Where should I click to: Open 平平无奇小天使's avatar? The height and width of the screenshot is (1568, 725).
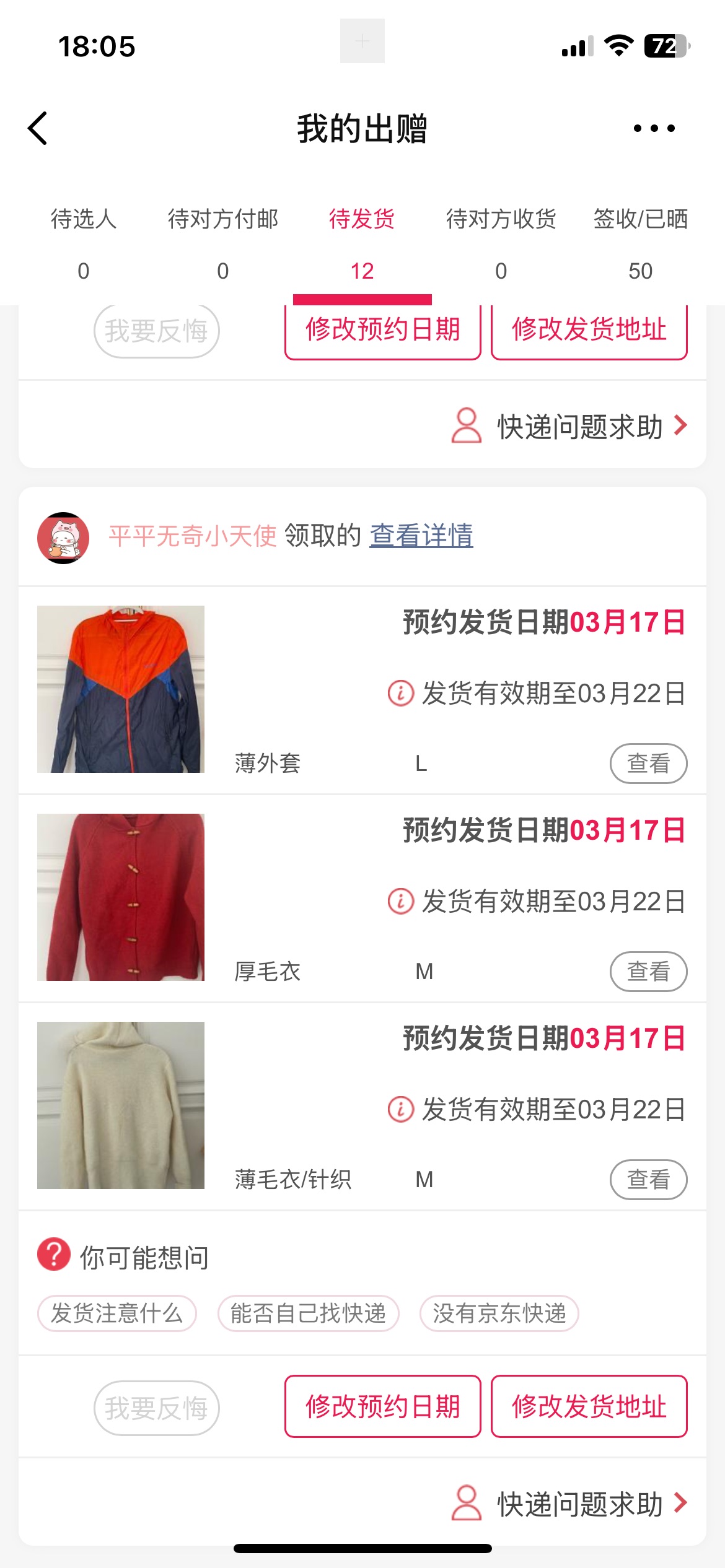tap(63, 538)
